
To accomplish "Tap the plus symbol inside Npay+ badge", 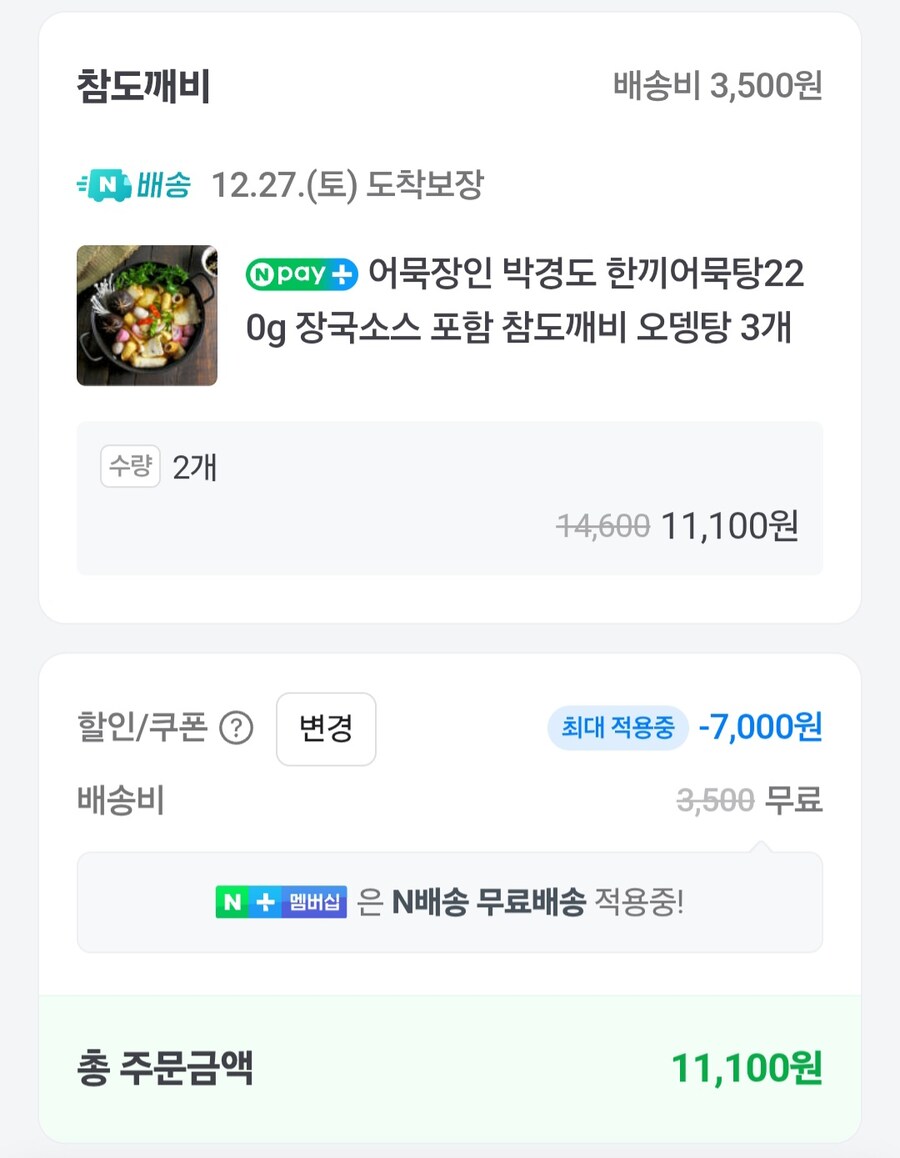I will pyautogui.click(x=342, y=273).
